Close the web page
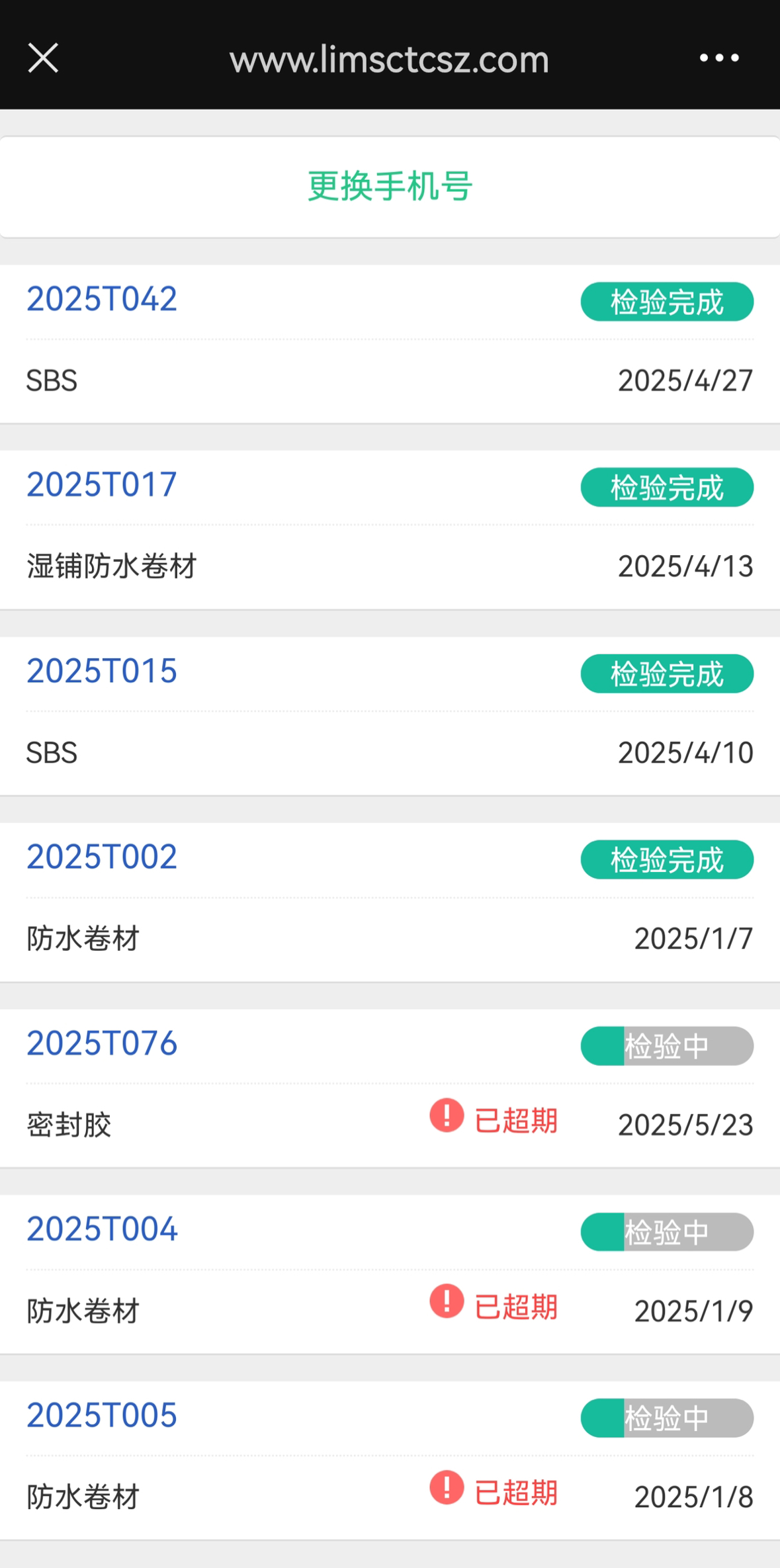The image size is (780, 1568). click(43, 58)
